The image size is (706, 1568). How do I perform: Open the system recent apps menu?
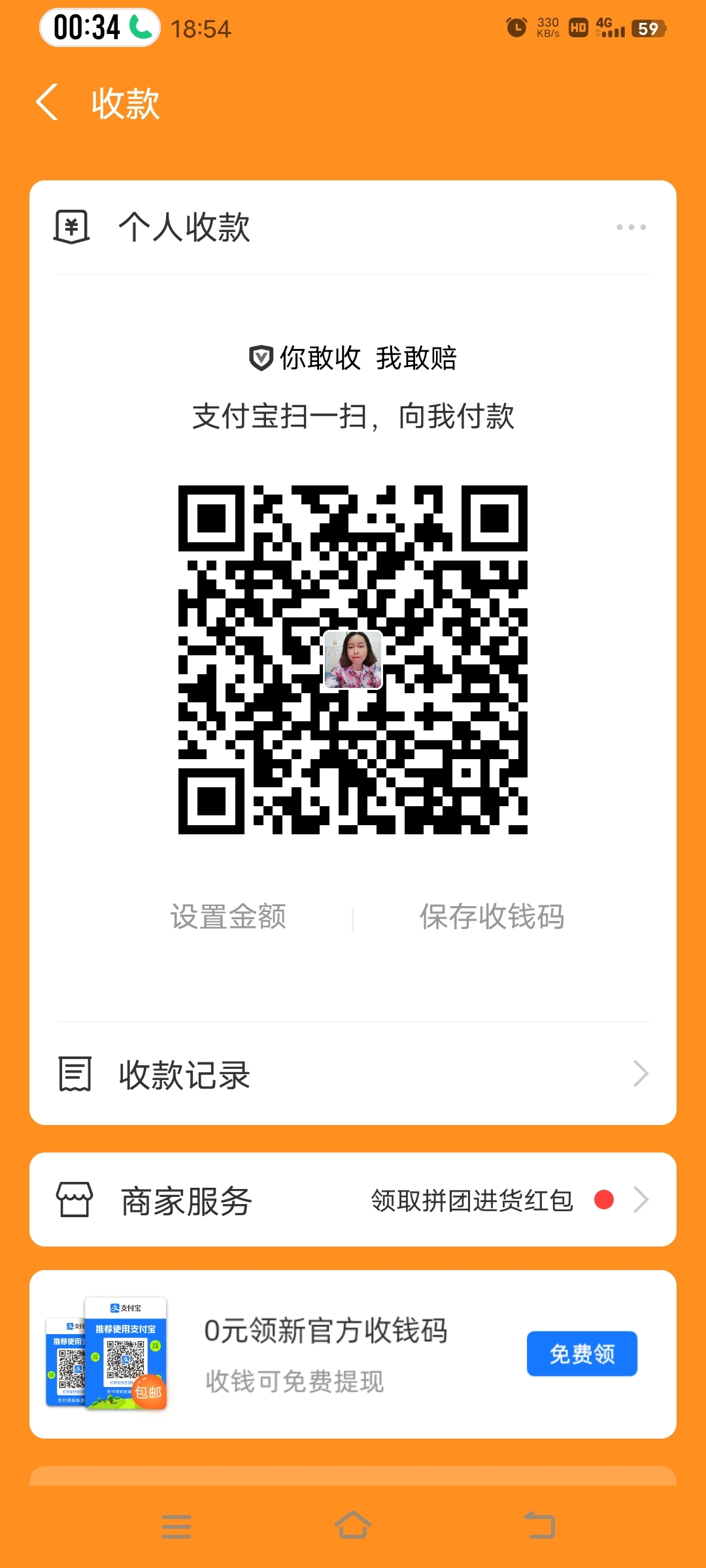pos(176,1526)
